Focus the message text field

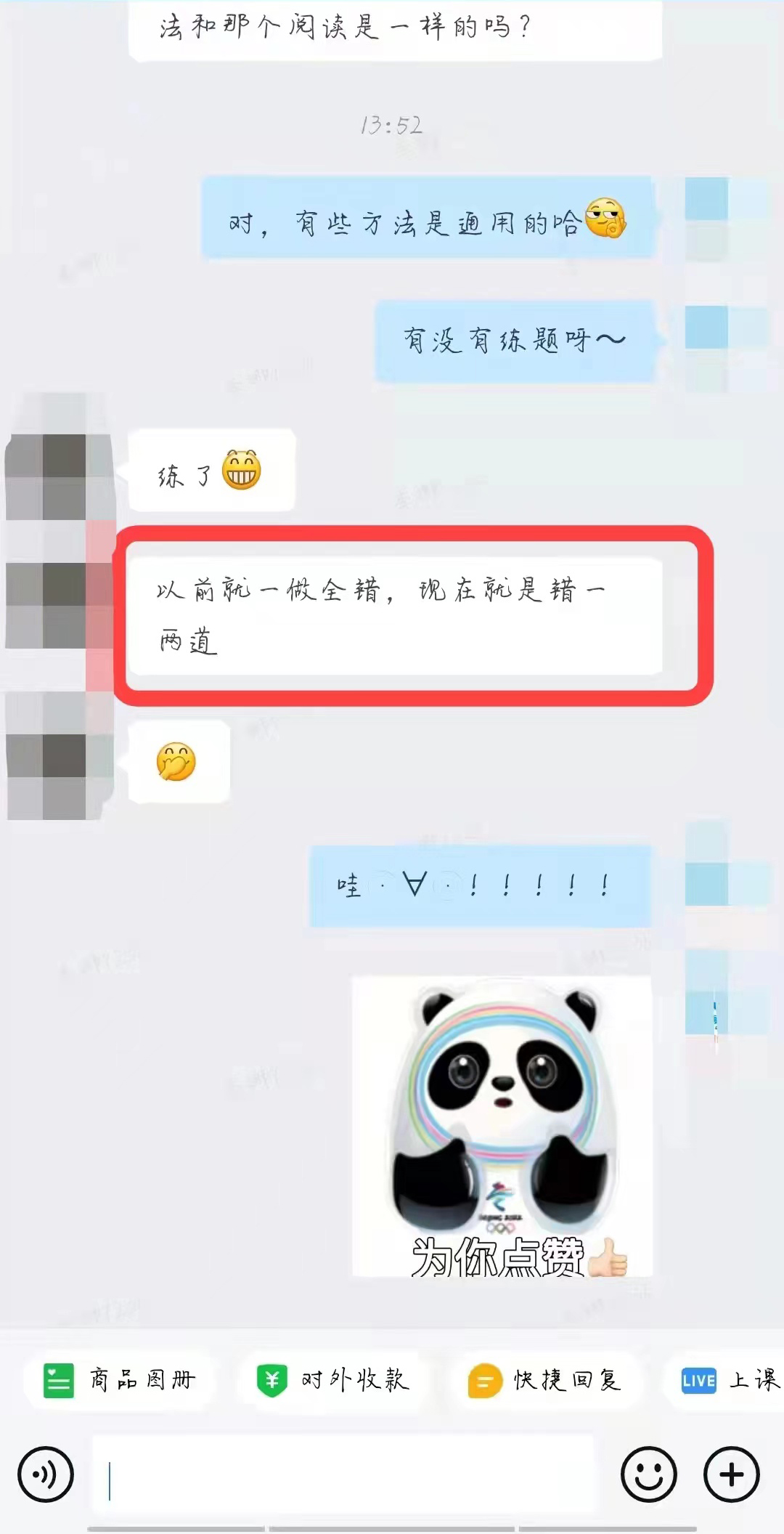tap(341, 1474)
